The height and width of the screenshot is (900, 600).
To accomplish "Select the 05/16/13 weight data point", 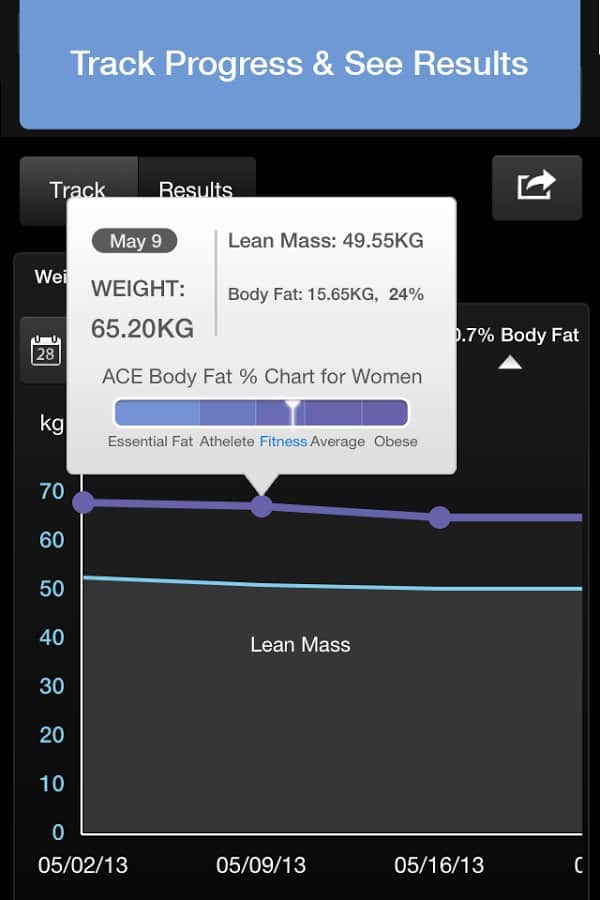I will (439, 517).
